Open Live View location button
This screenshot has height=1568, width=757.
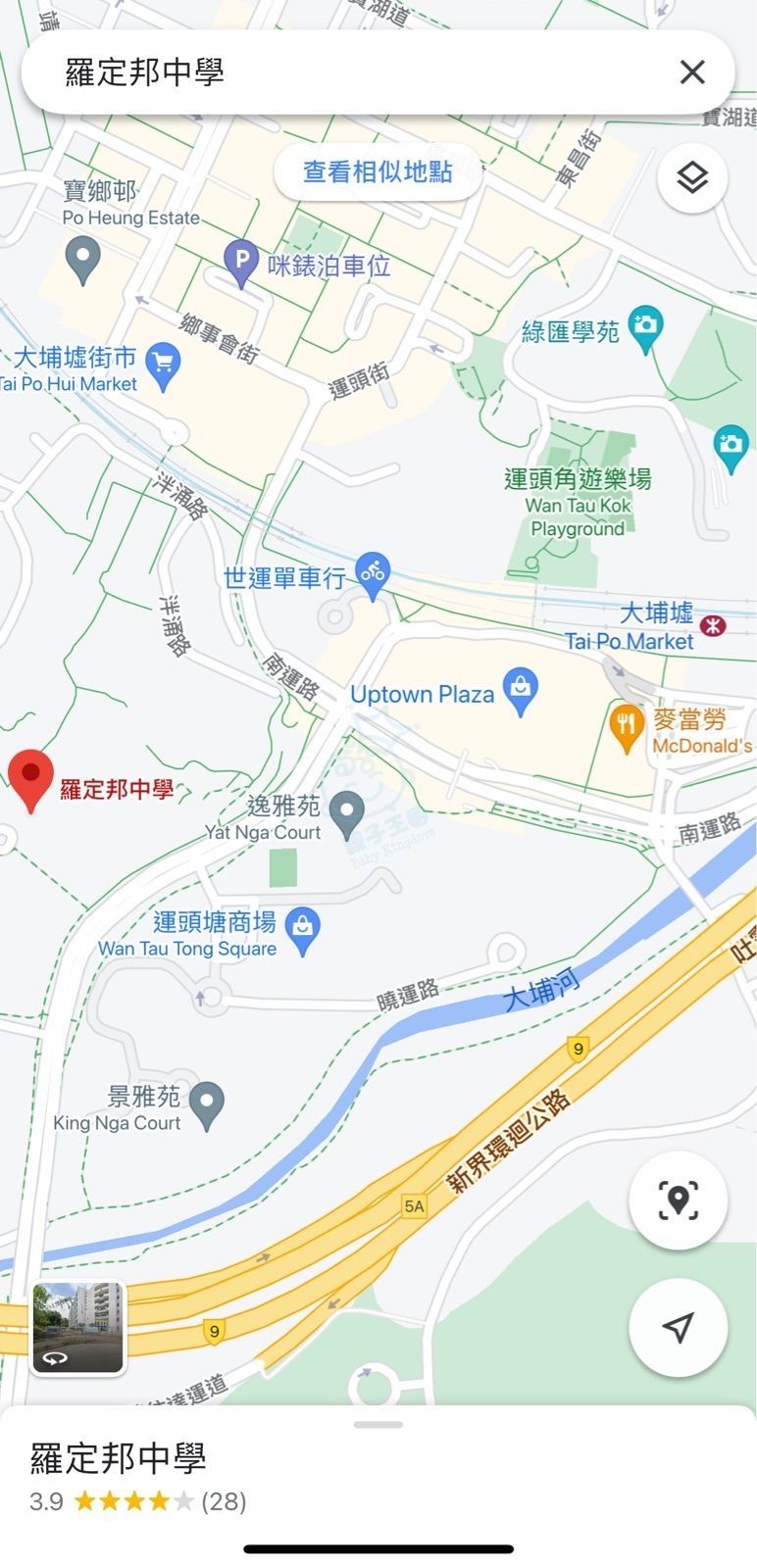[x=678, y=1200]
